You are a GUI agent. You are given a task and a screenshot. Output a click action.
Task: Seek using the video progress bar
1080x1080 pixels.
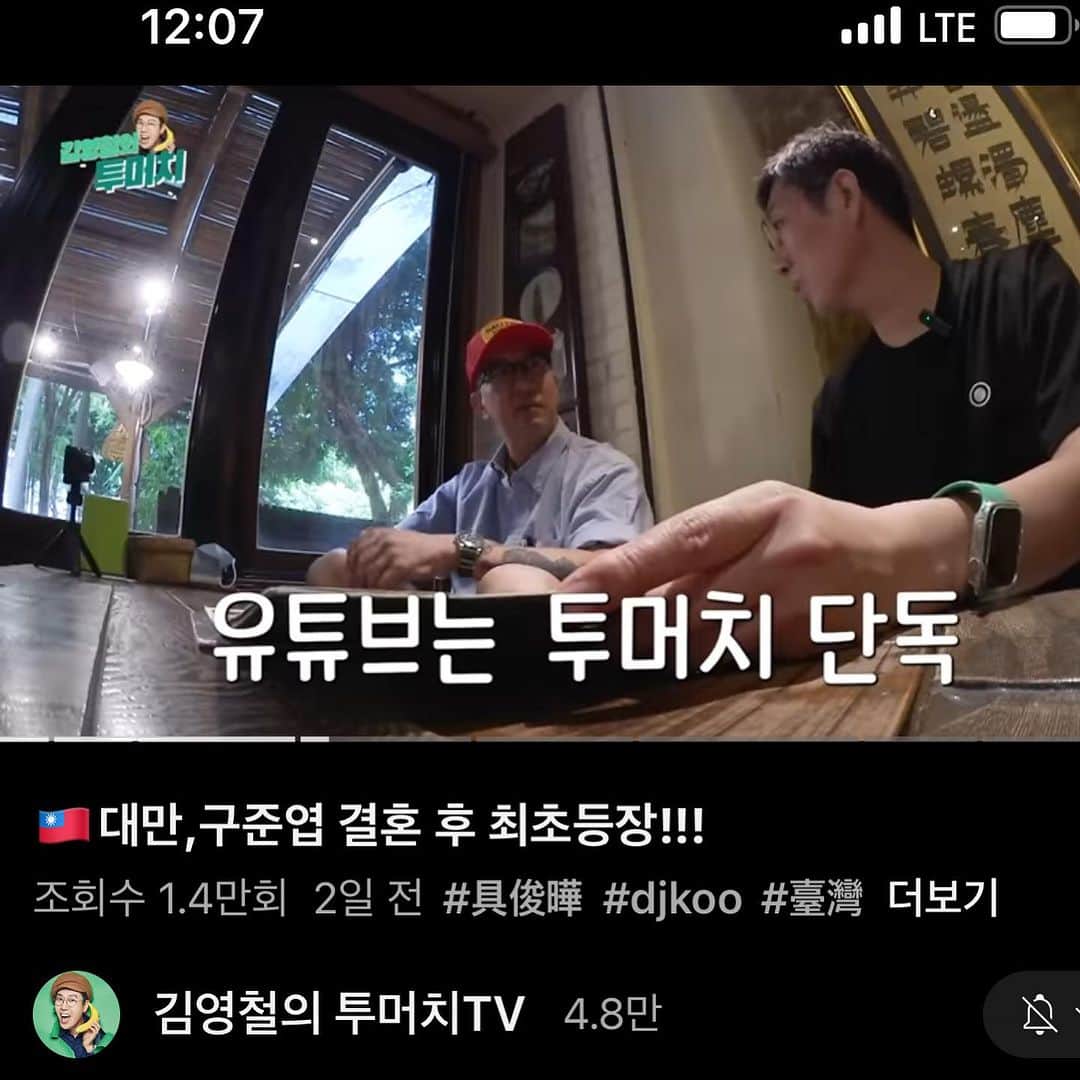[540, 739]
